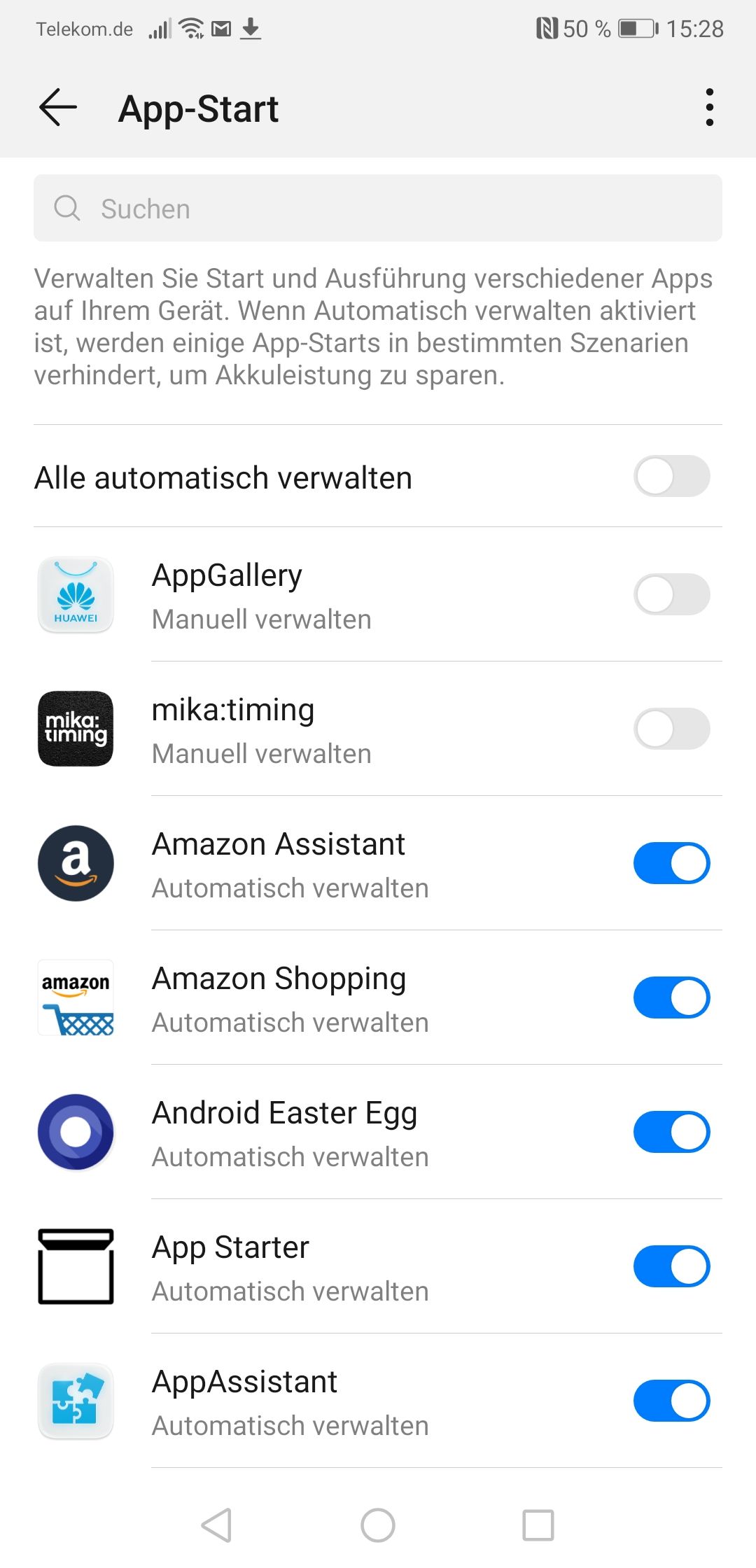
Task: Disable the App Starter toggle
Action: tap(672, 1266)
